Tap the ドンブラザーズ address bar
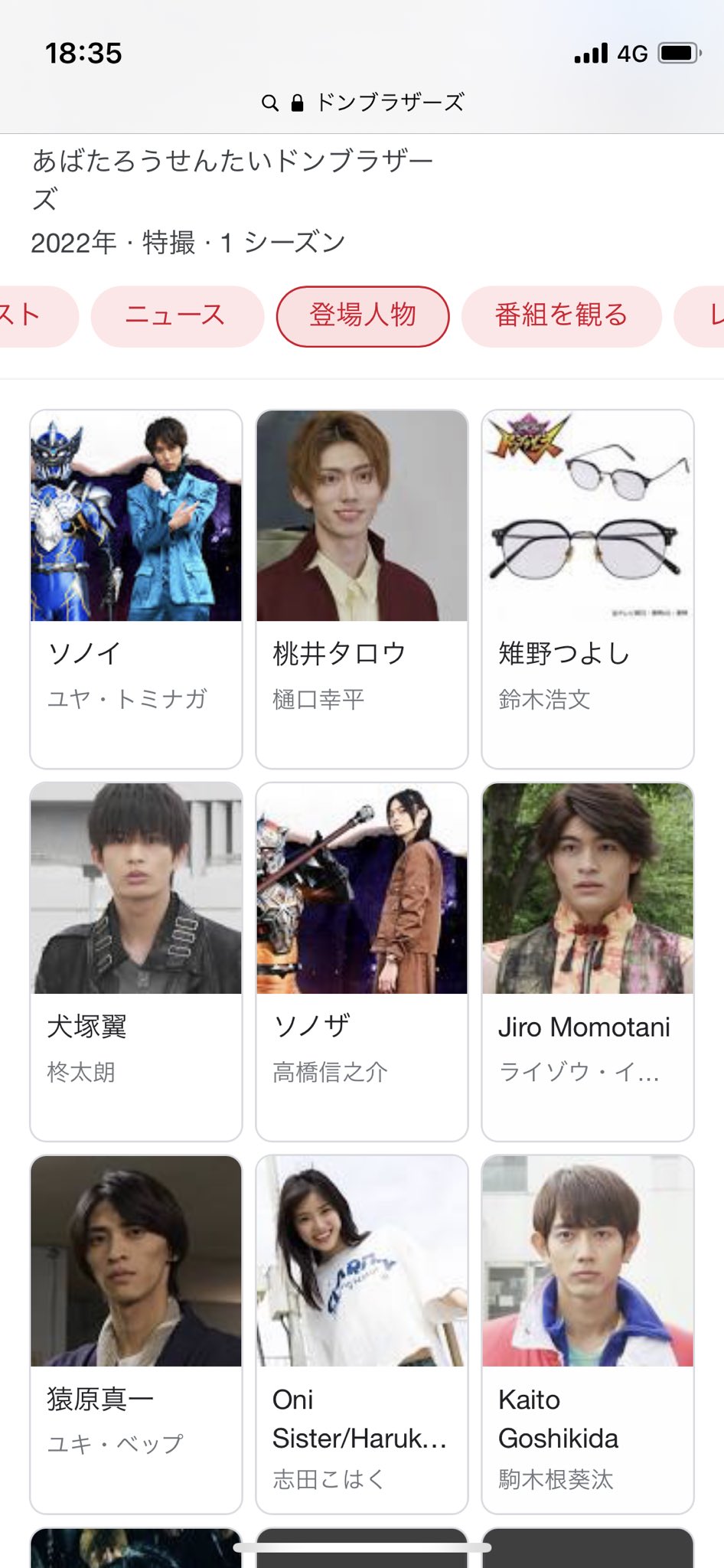724x1568 pixels. (364, 103)
